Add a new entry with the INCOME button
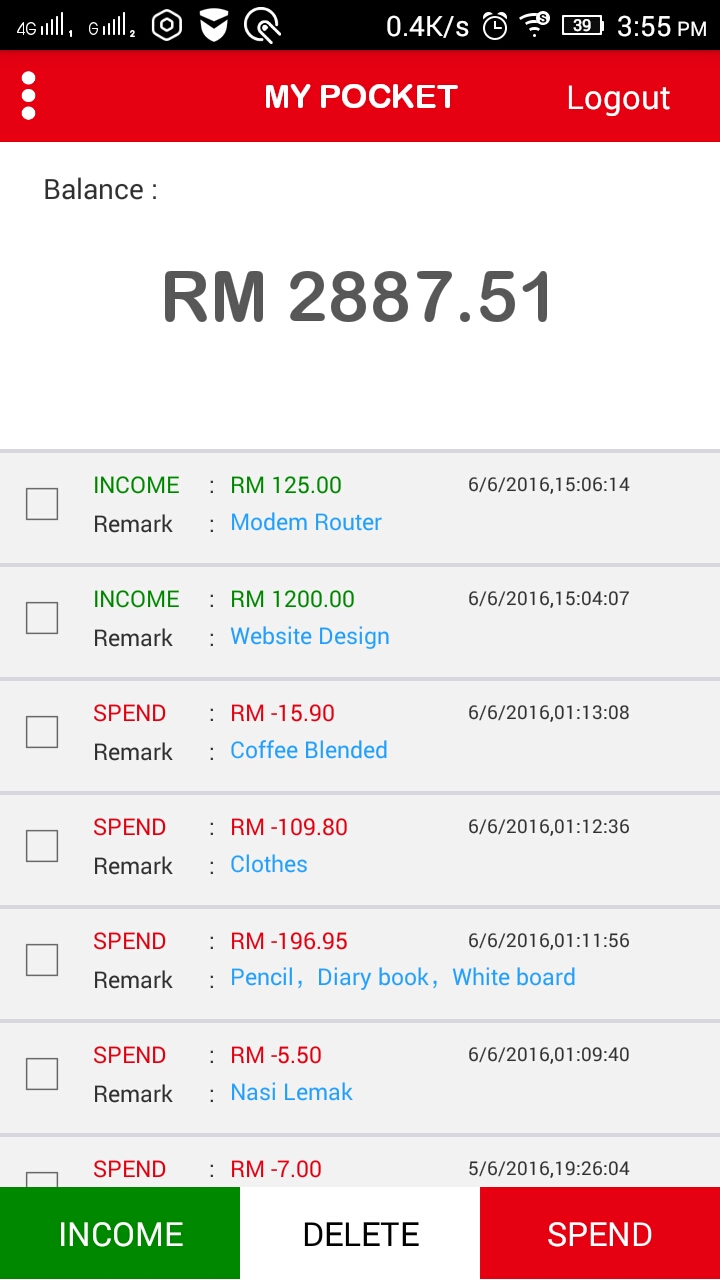Screen dimensions: 720x1280 (120, 1234)
